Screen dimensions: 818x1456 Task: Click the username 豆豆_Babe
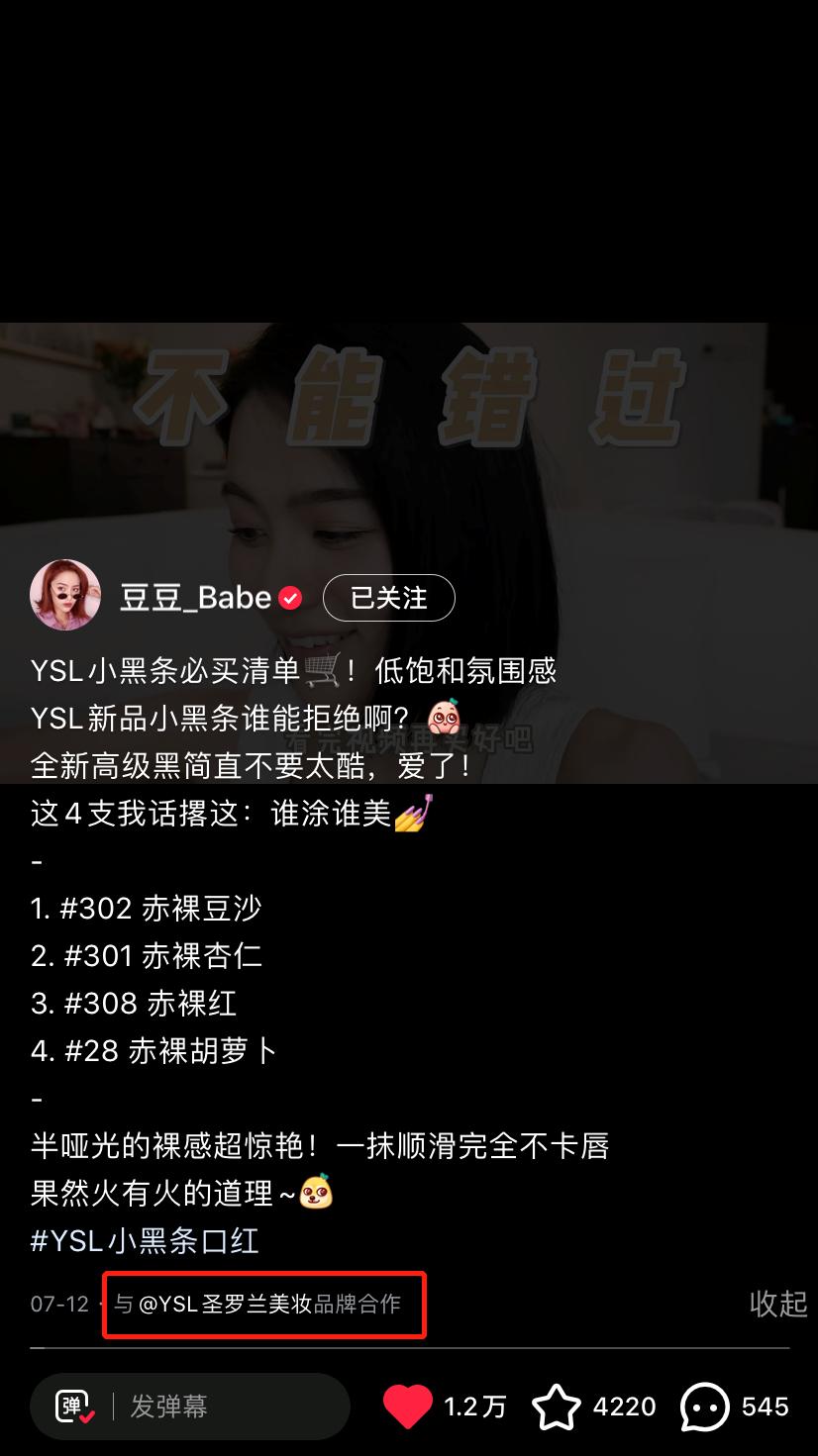point(195,597)
